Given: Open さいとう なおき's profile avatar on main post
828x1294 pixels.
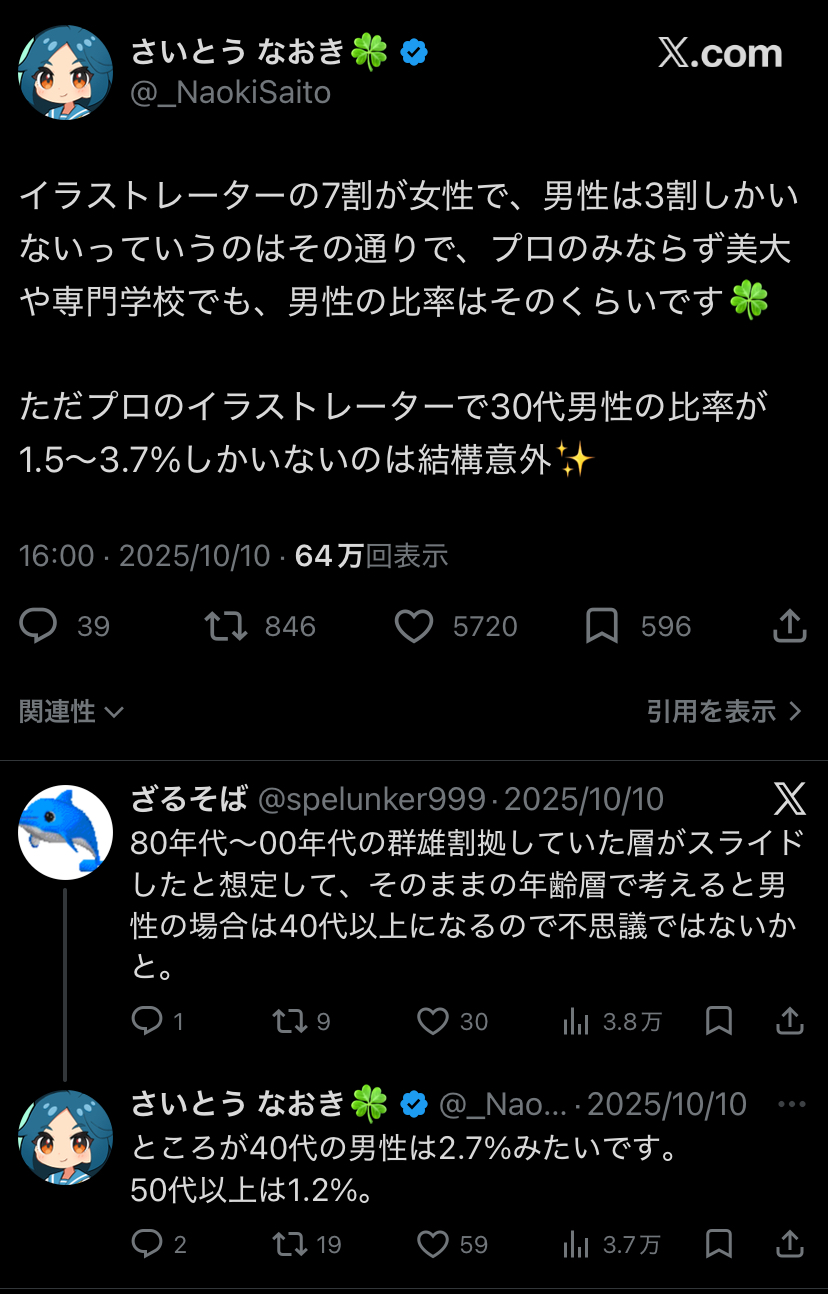Looking at the screenshot, I should (x=65, y=72).
